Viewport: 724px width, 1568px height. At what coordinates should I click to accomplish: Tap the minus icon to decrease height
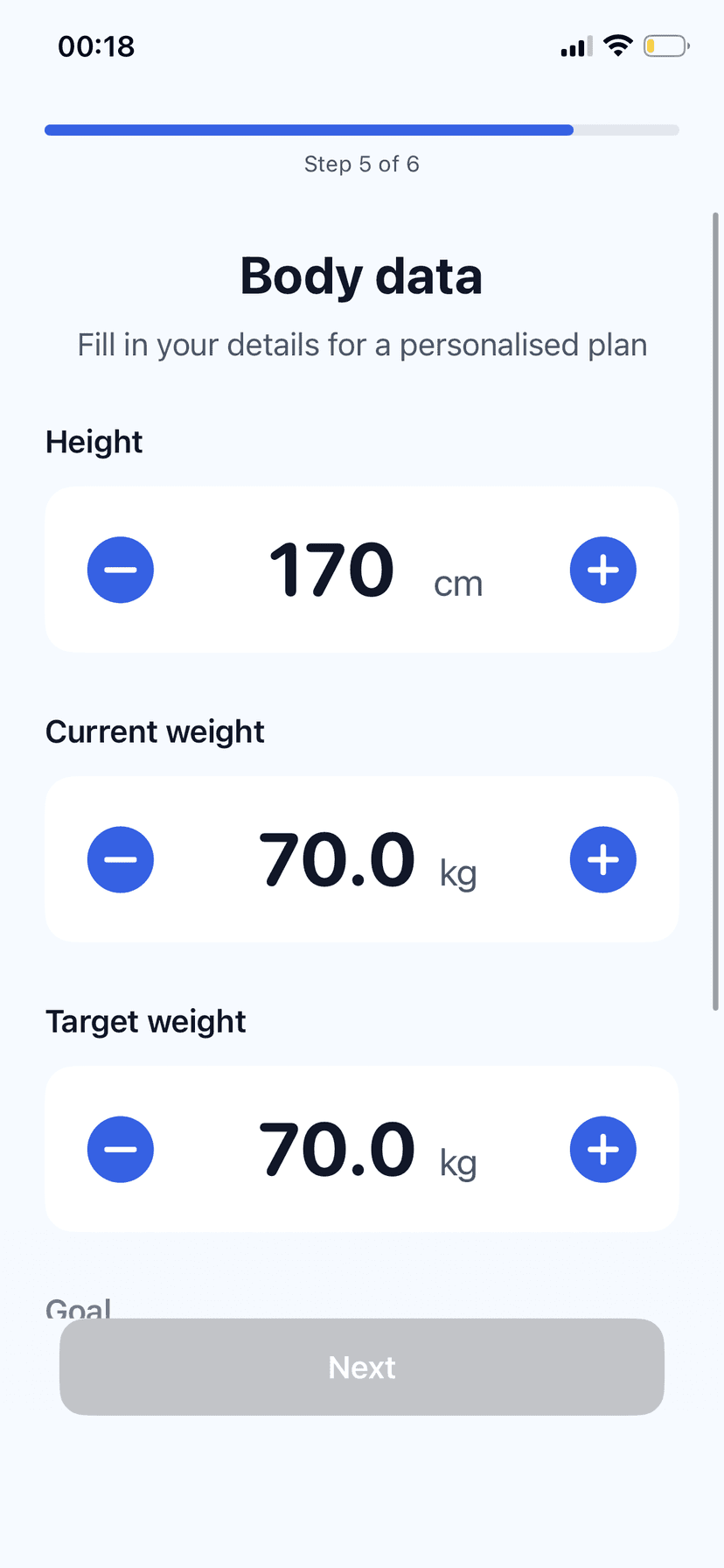coord(120,570)
